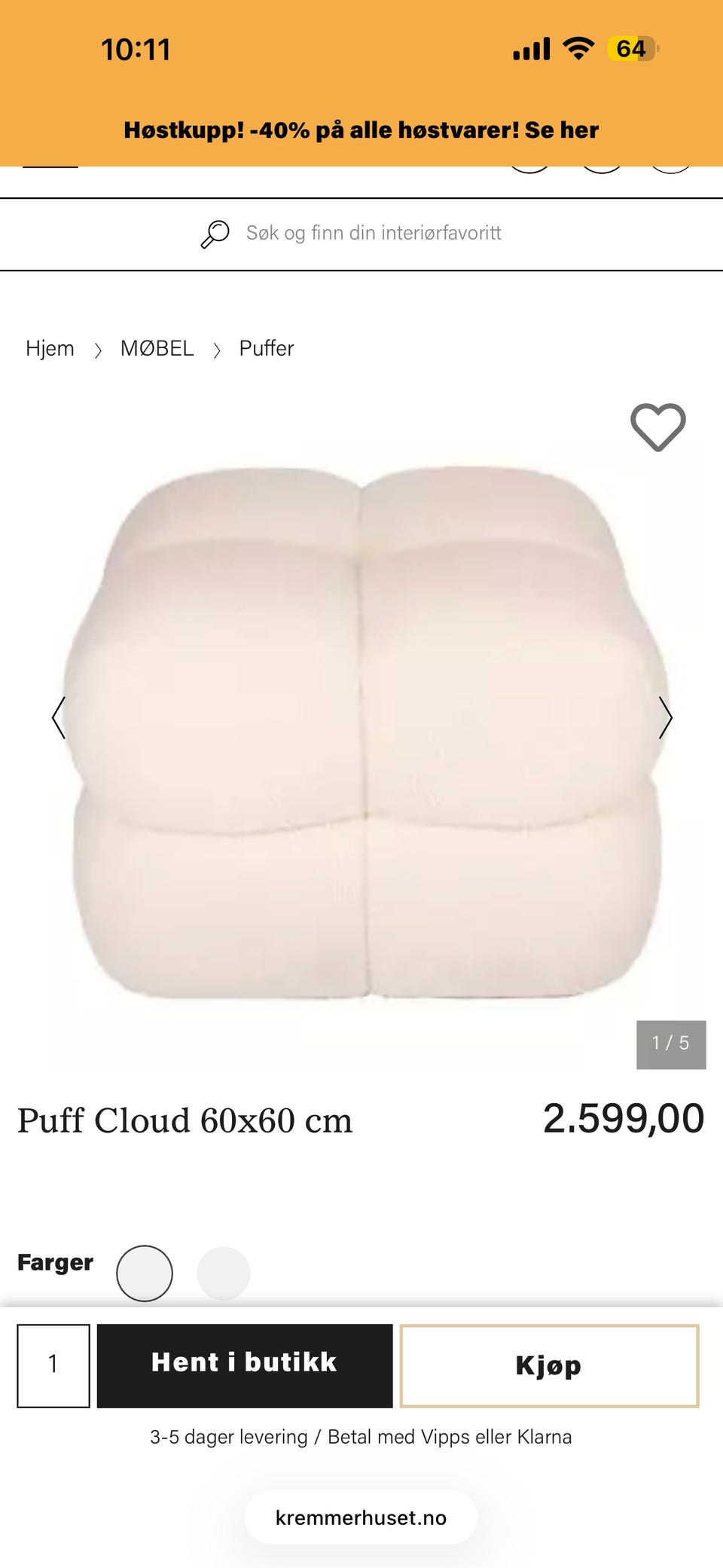723x1568 pixels.
Task: Show the next product image
Action: 665,717
